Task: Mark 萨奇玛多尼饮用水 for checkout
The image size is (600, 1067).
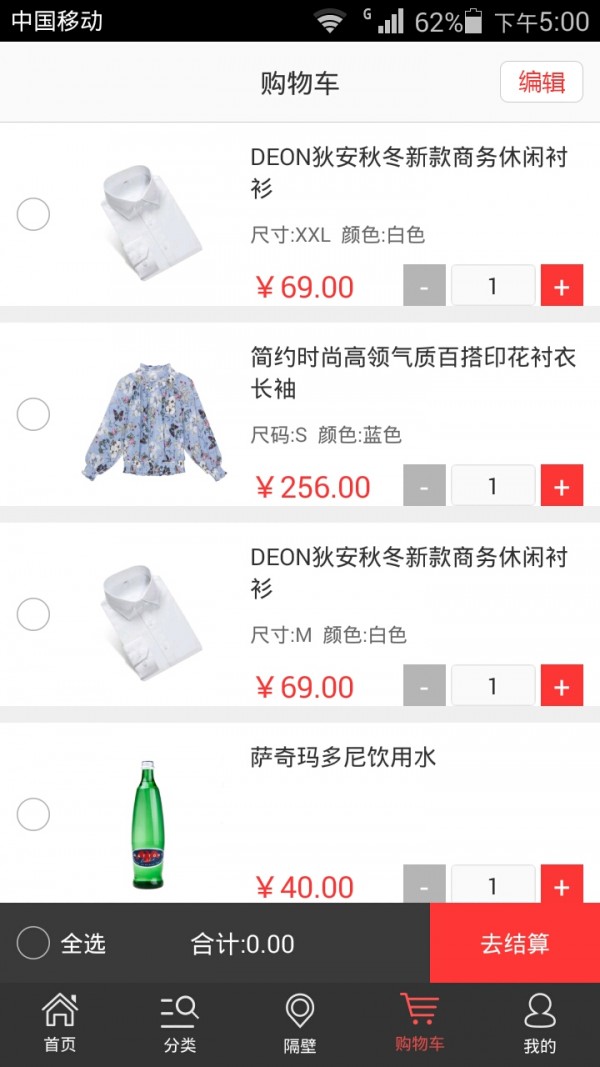Action: coord(33,814)
